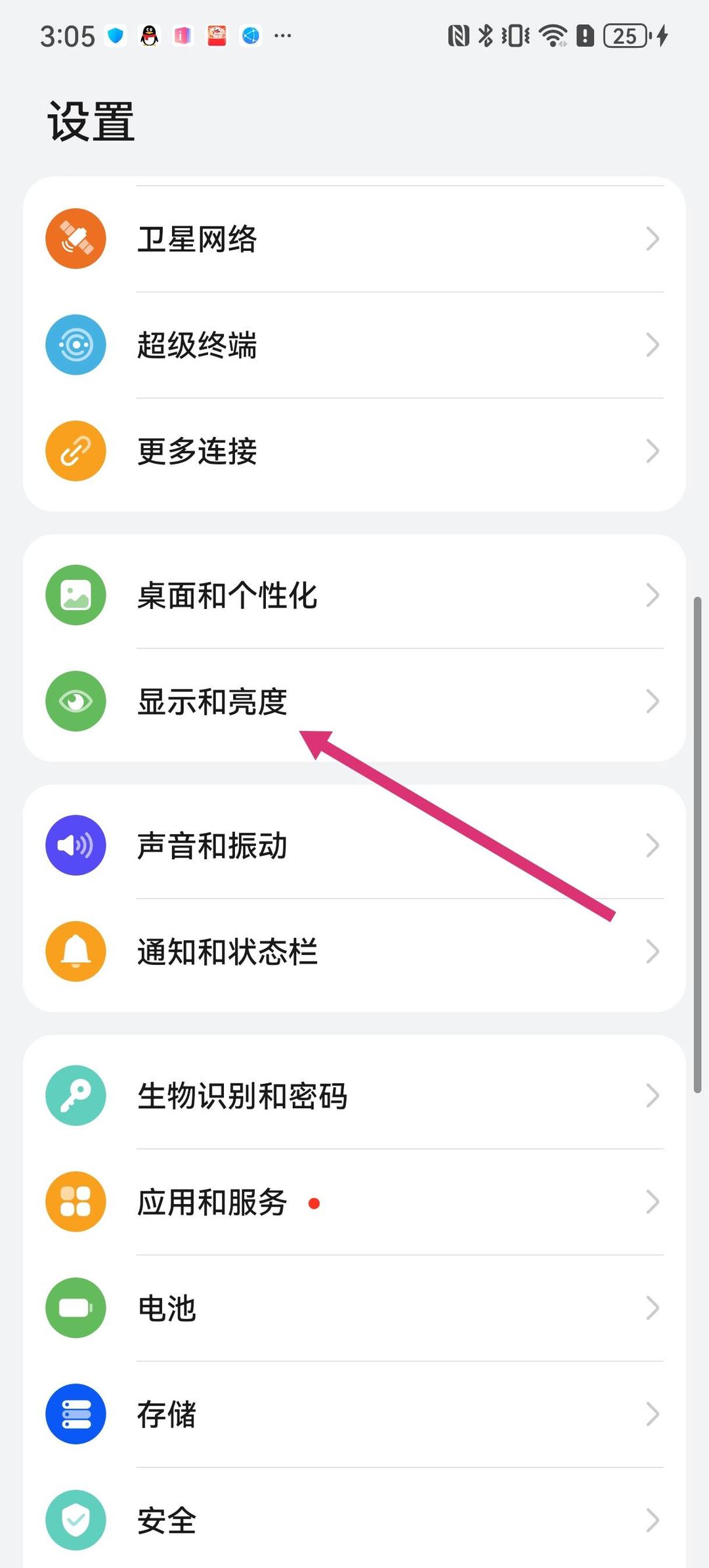Open 桌面和个性化 settings
This screenshot has width=709, height=1568.
tap(354, 595)
